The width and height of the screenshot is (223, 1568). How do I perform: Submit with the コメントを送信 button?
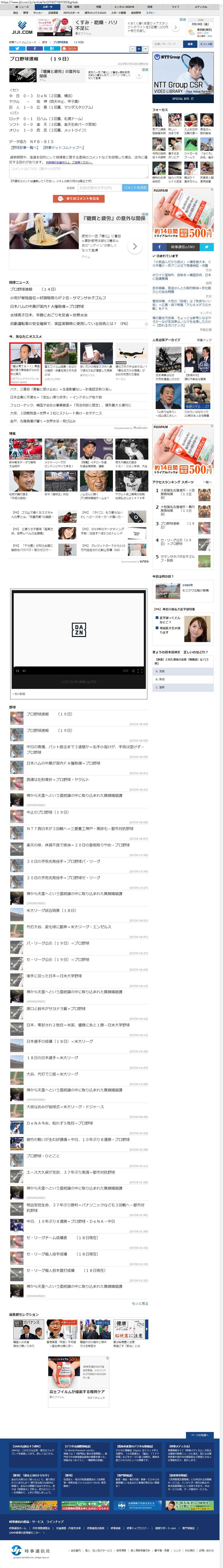click(135, 188)
